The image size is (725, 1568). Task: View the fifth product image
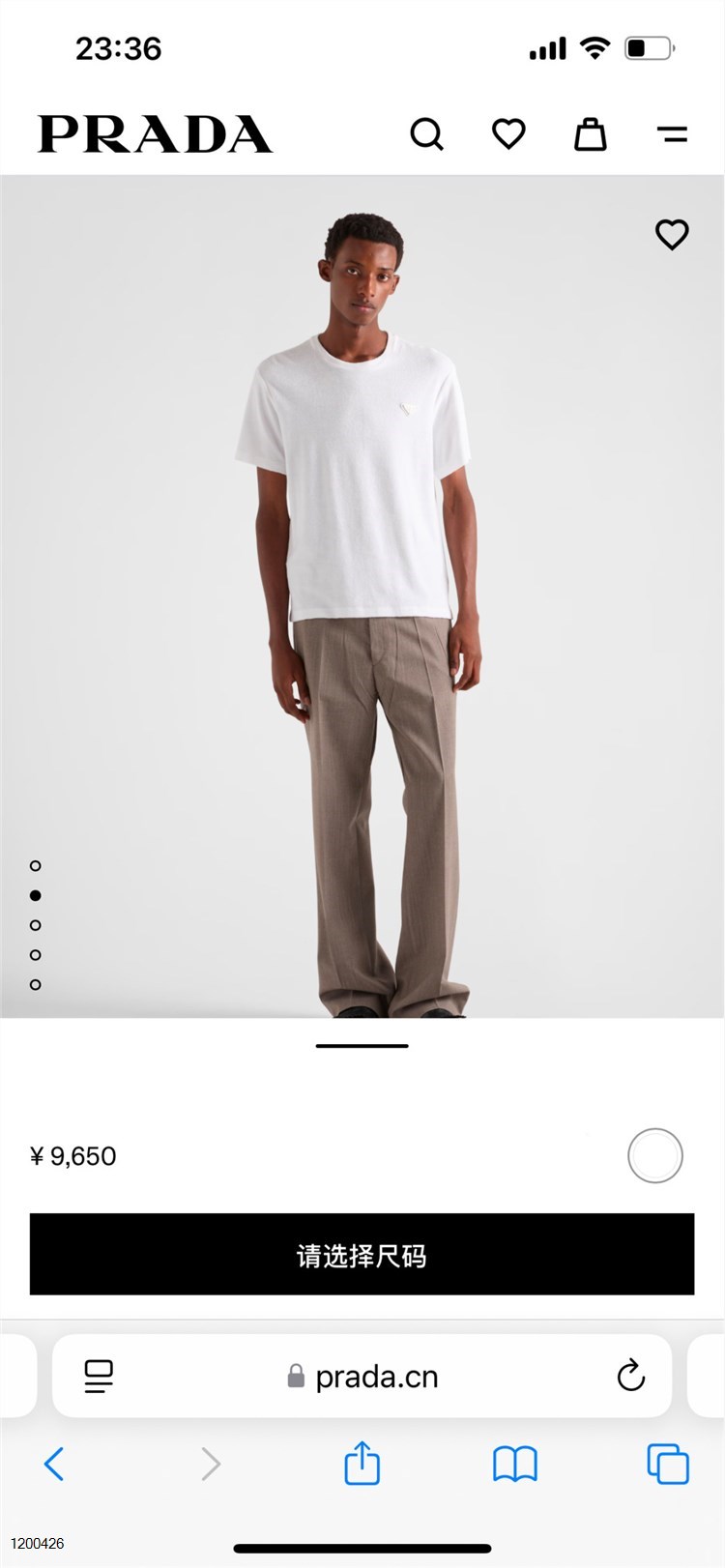pyautogui.click(x=36, y=985)
